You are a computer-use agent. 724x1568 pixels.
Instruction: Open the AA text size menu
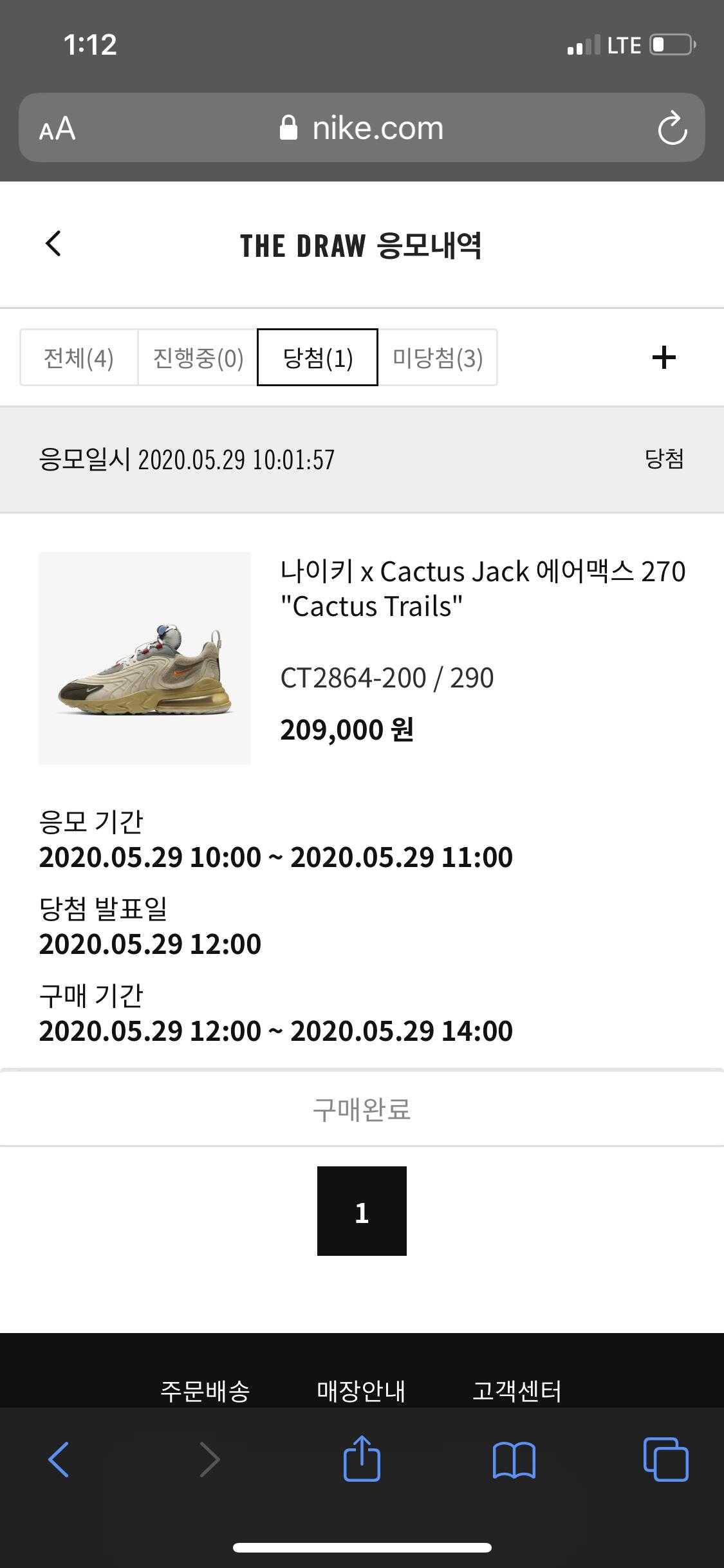[57, 129]
